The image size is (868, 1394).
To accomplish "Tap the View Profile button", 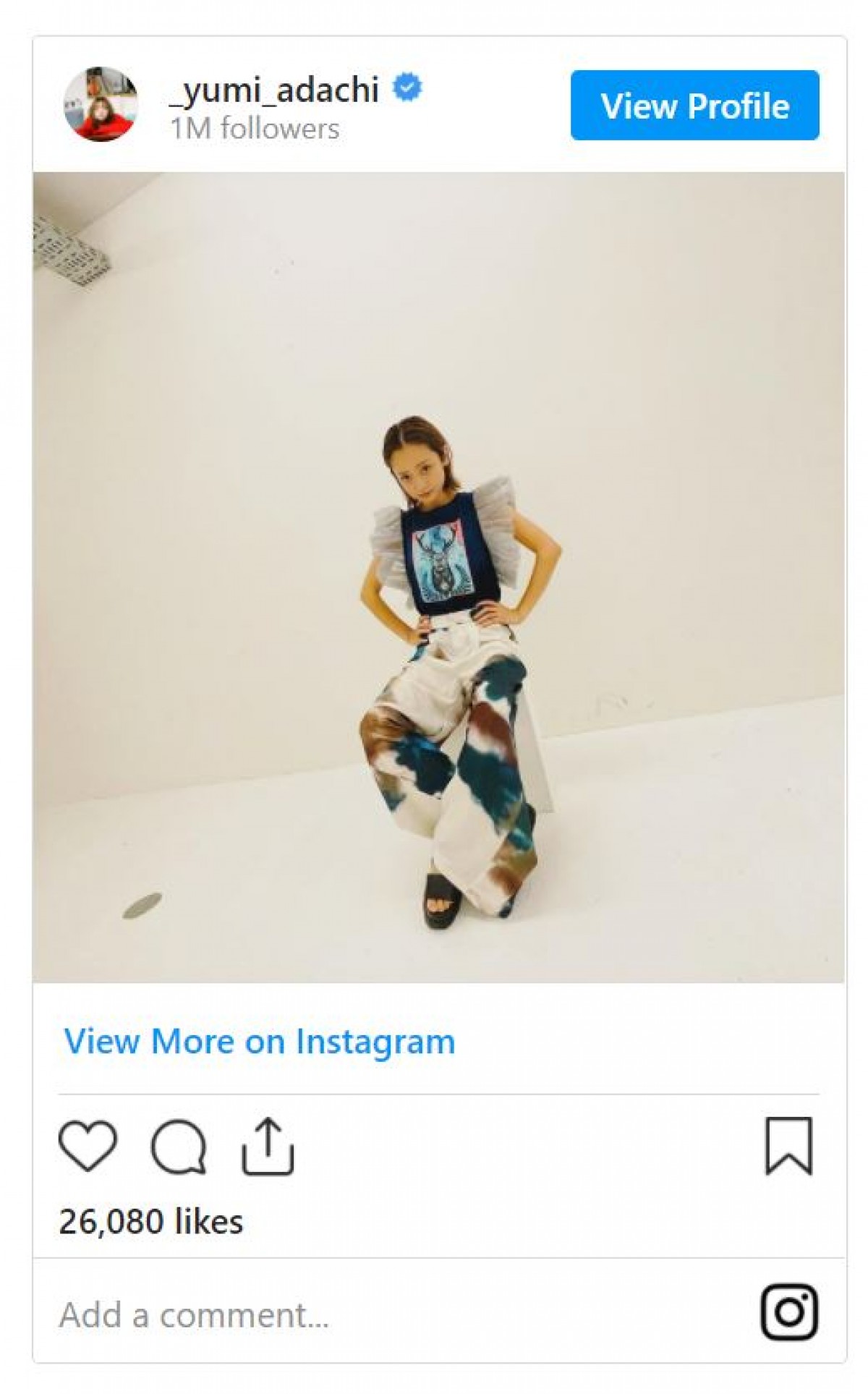I will 694,106.
